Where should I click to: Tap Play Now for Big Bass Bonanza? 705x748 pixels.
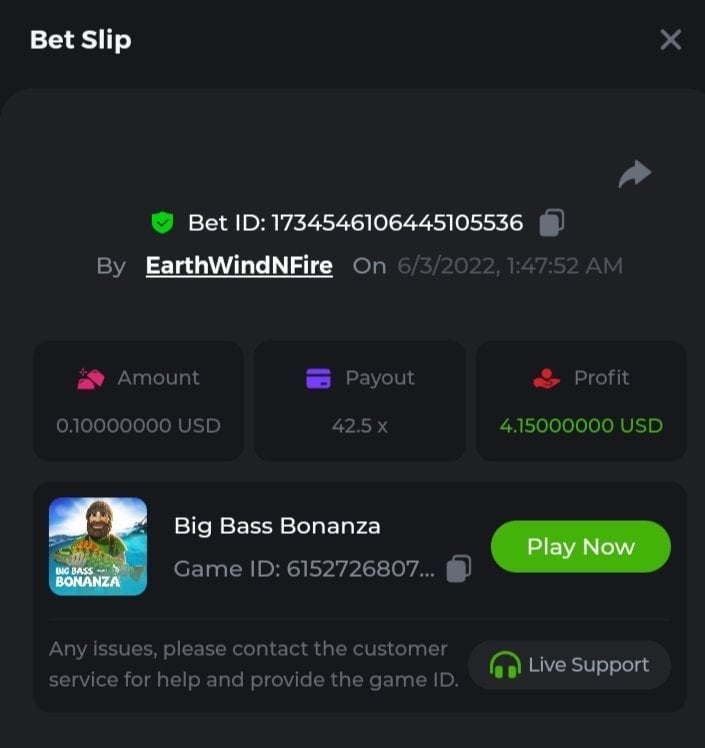(580, 547)
